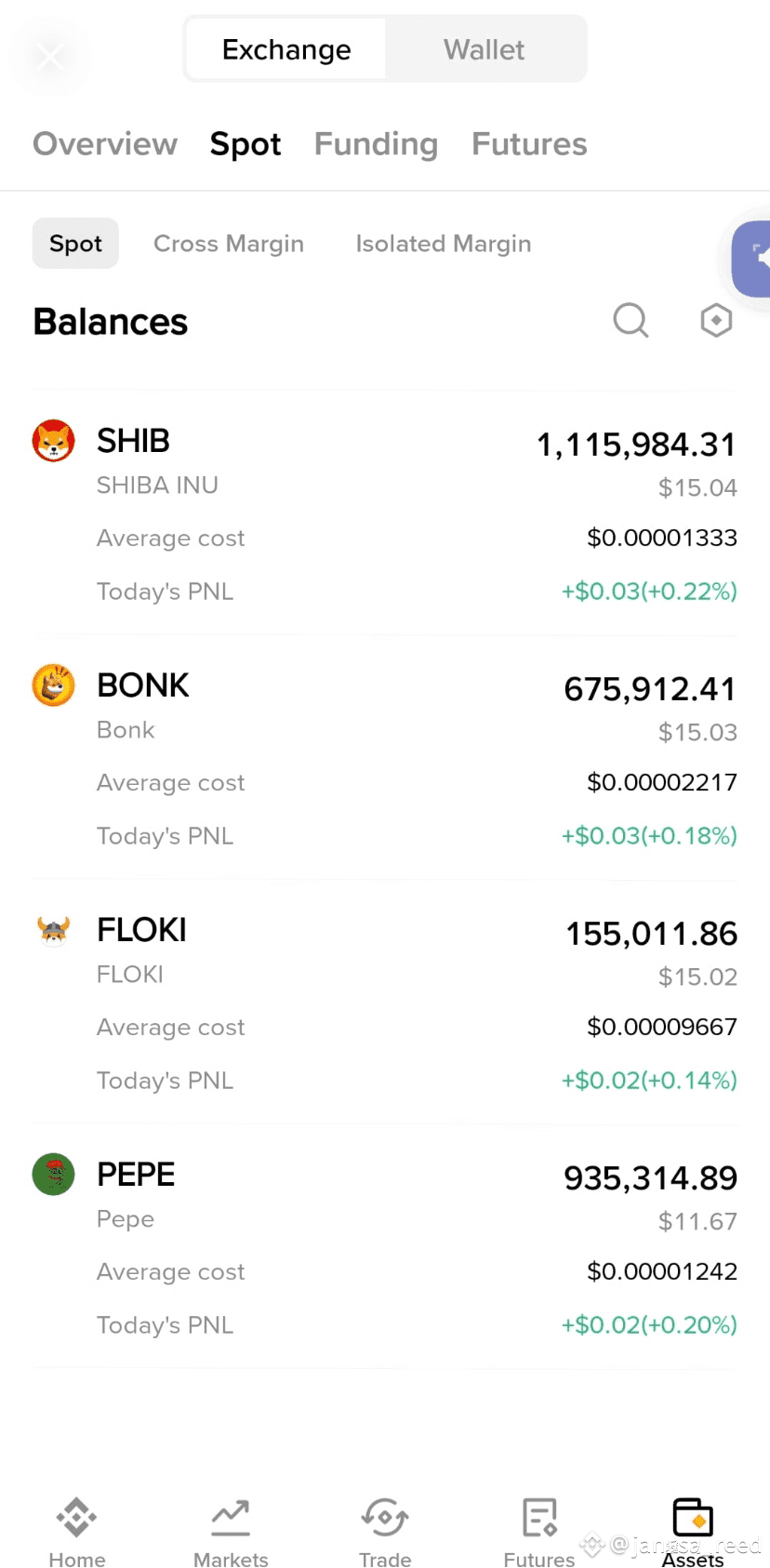Close the assets screen with X

[50, 58]
